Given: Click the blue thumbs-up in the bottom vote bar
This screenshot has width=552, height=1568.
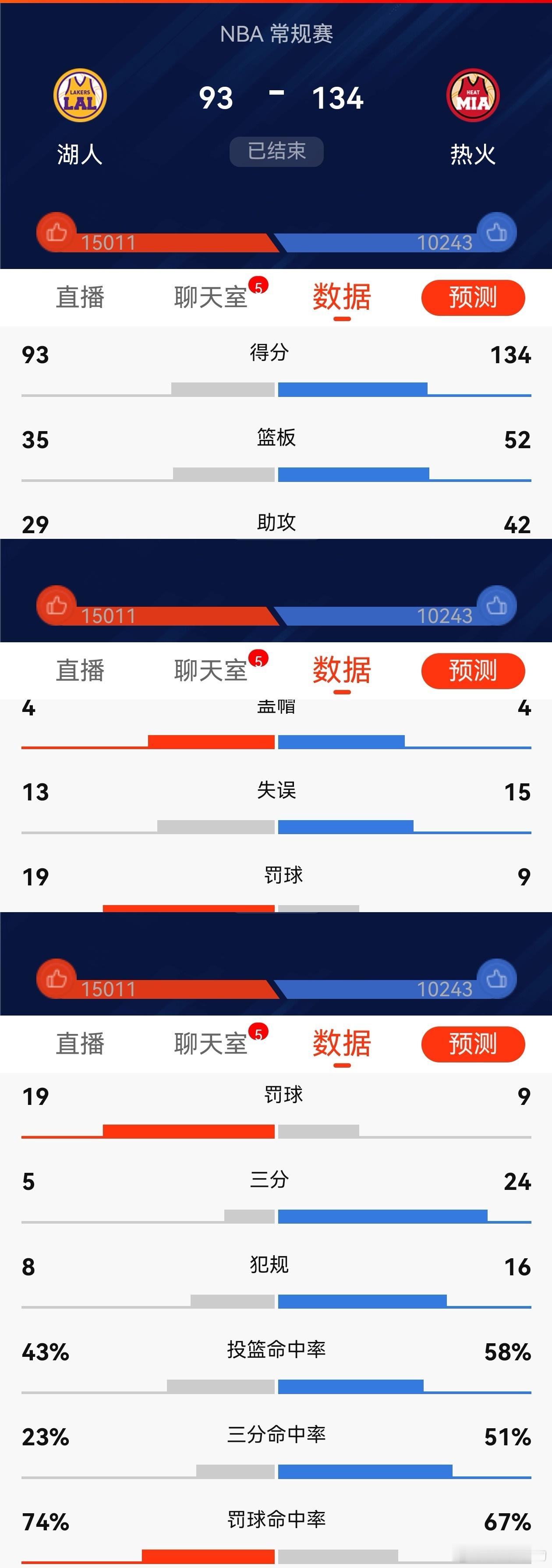Looking at the screenshot, I should pos(498,978).
